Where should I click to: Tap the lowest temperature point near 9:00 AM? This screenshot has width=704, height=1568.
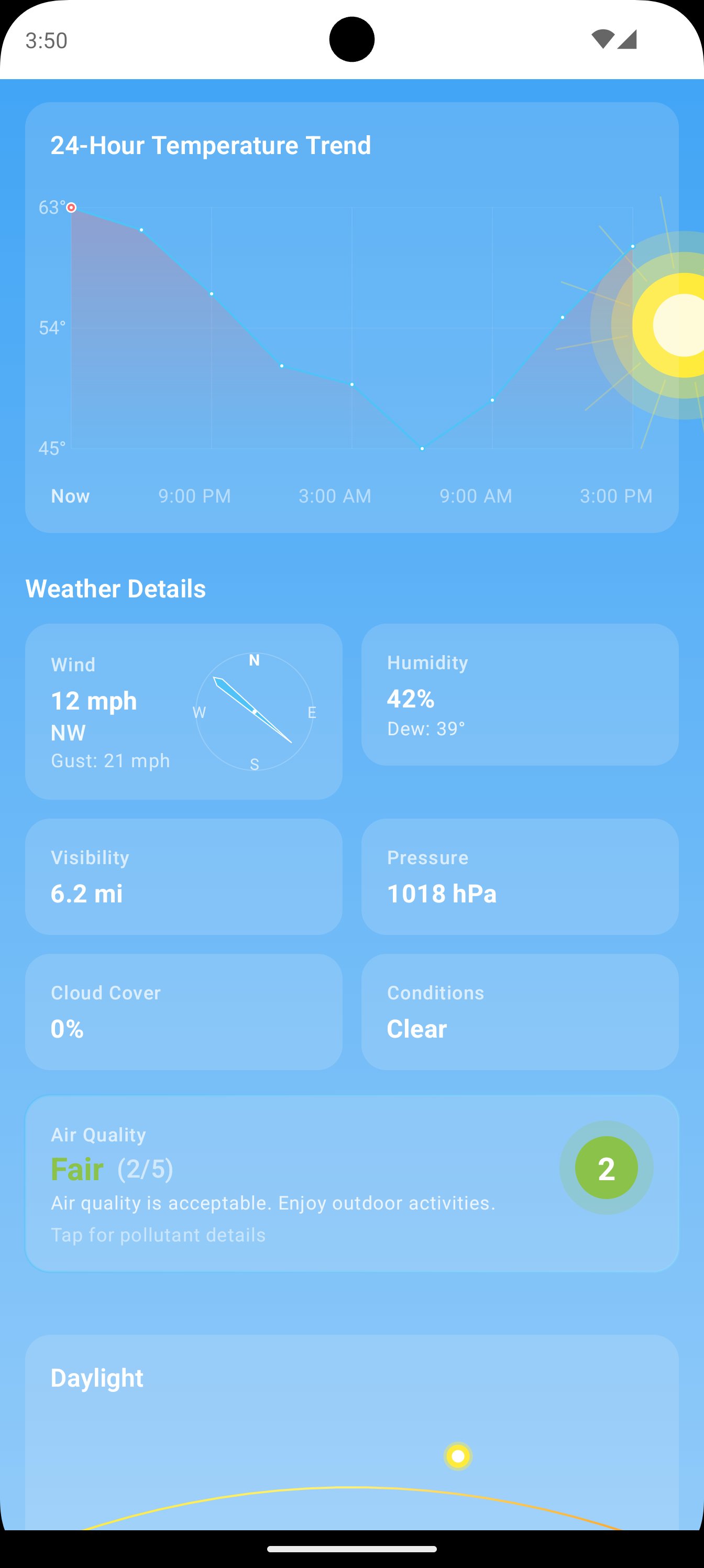(x=422, y=448)
